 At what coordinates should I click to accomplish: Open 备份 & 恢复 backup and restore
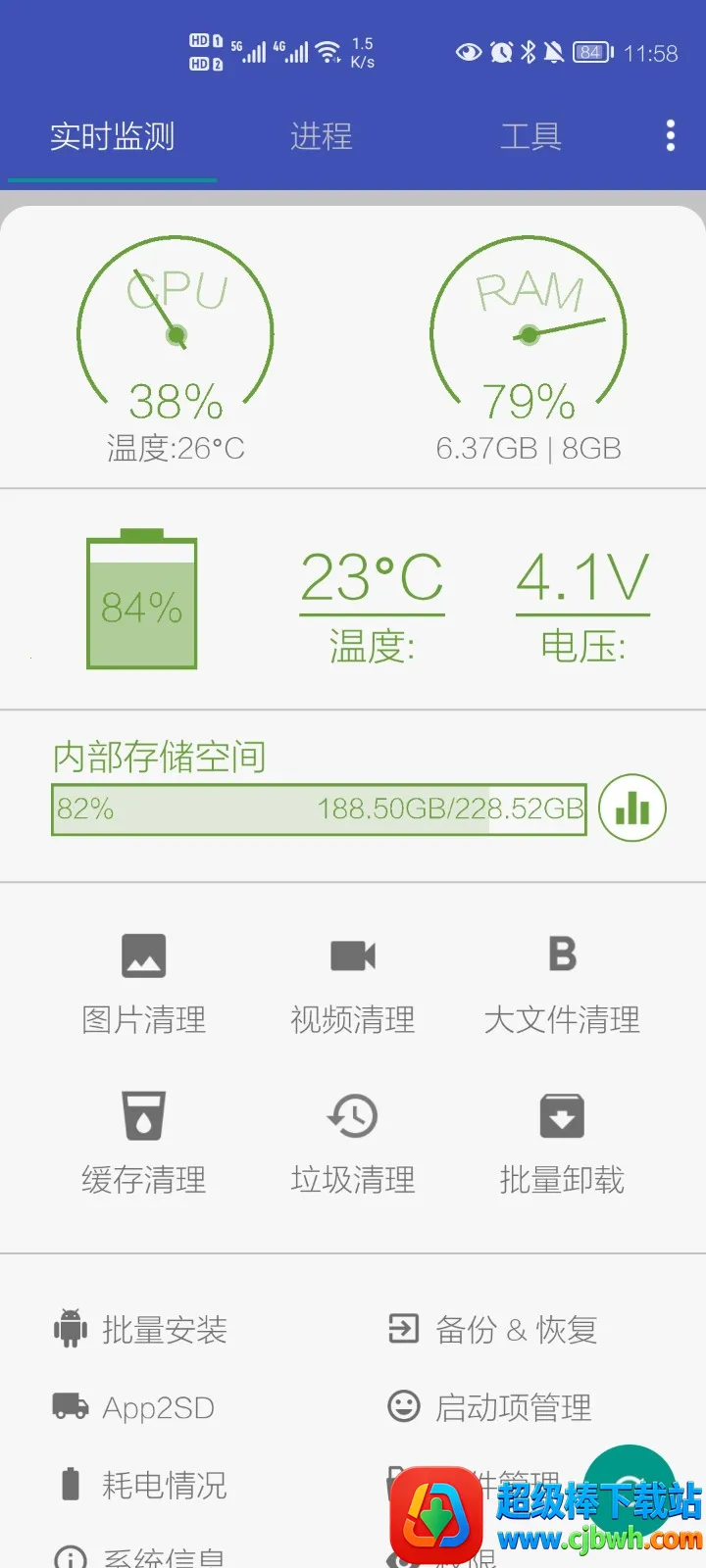tap(490, 1330)
